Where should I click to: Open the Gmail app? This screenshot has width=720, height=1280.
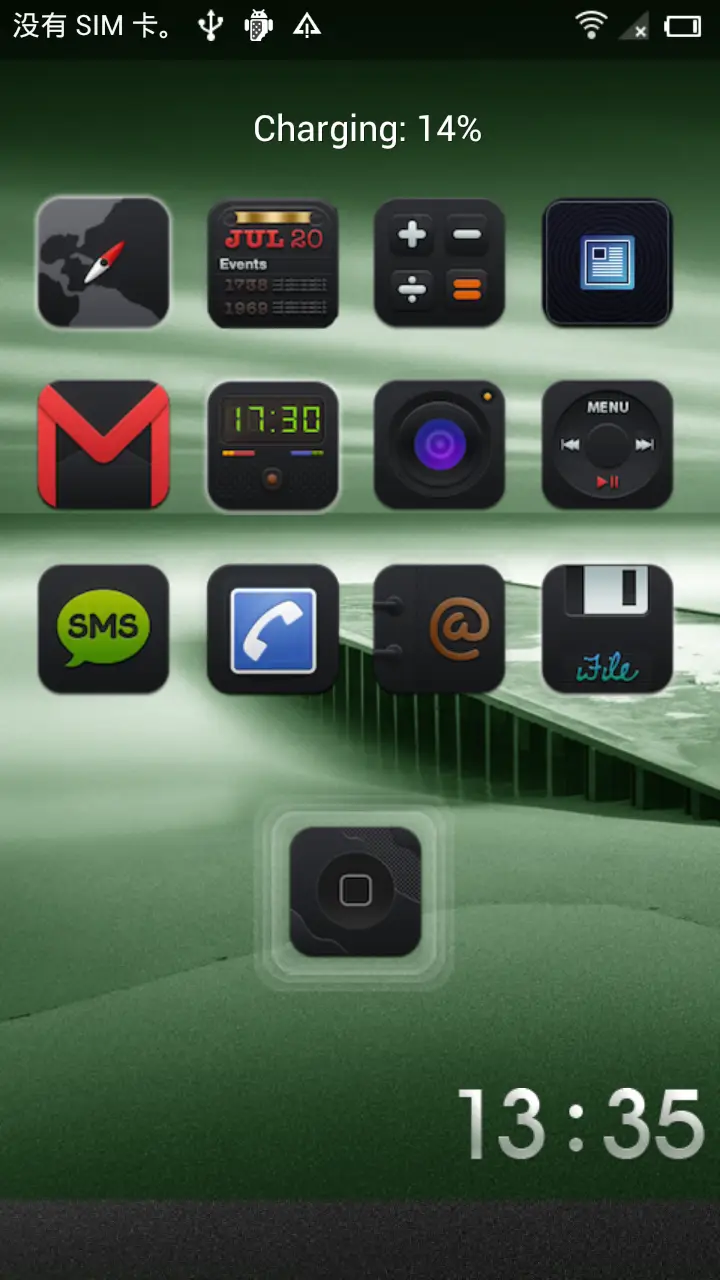[x=103, y=445]
